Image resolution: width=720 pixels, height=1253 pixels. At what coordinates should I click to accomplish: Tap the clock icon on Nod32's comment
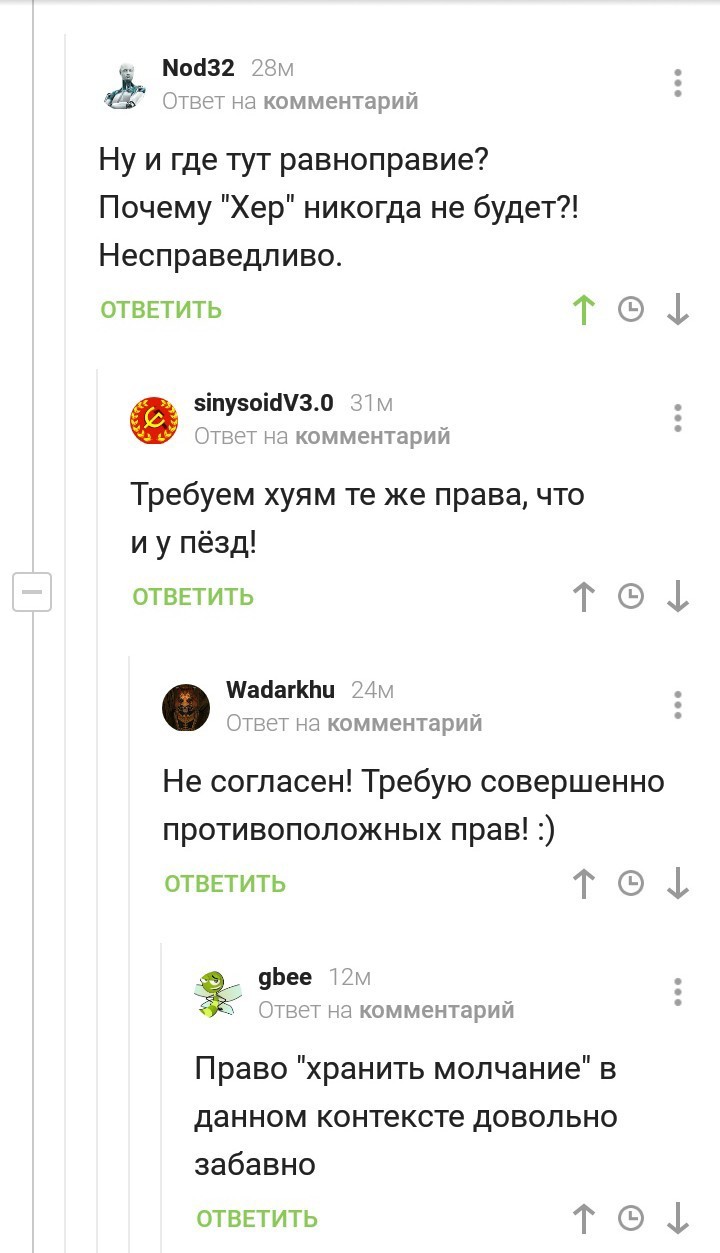click(631, 310)
